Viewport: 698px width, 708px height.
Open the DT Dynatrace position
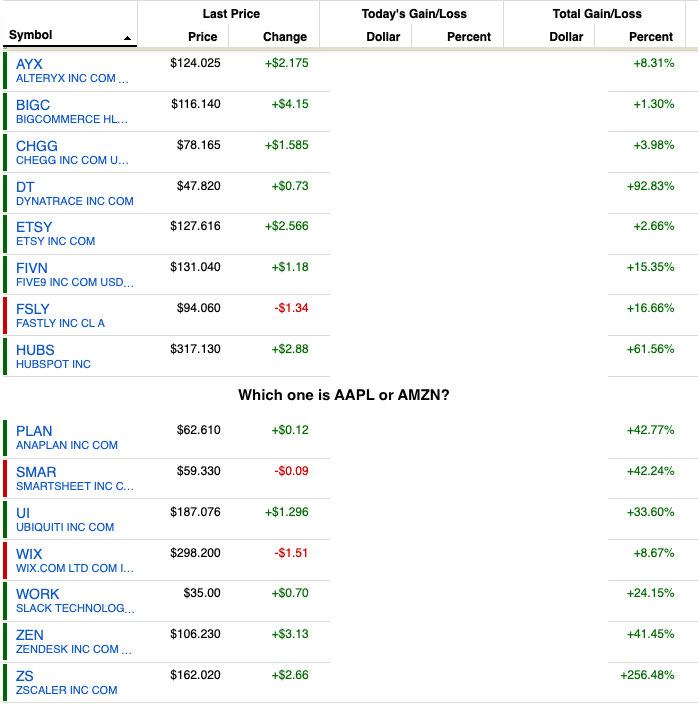tap(24, 186)
